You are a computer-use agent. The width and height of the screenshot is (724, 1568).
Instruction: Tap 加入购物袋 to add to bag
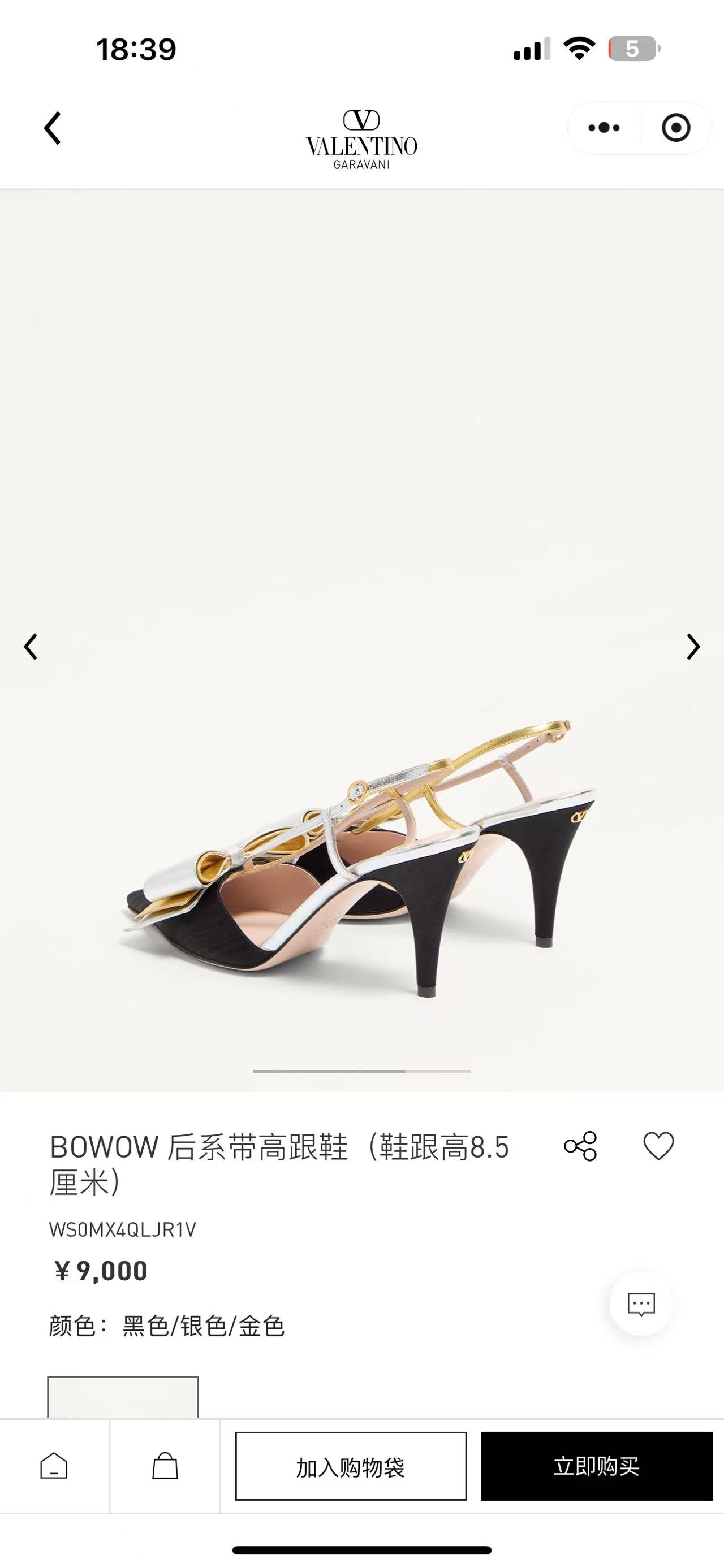[351, 1466]
